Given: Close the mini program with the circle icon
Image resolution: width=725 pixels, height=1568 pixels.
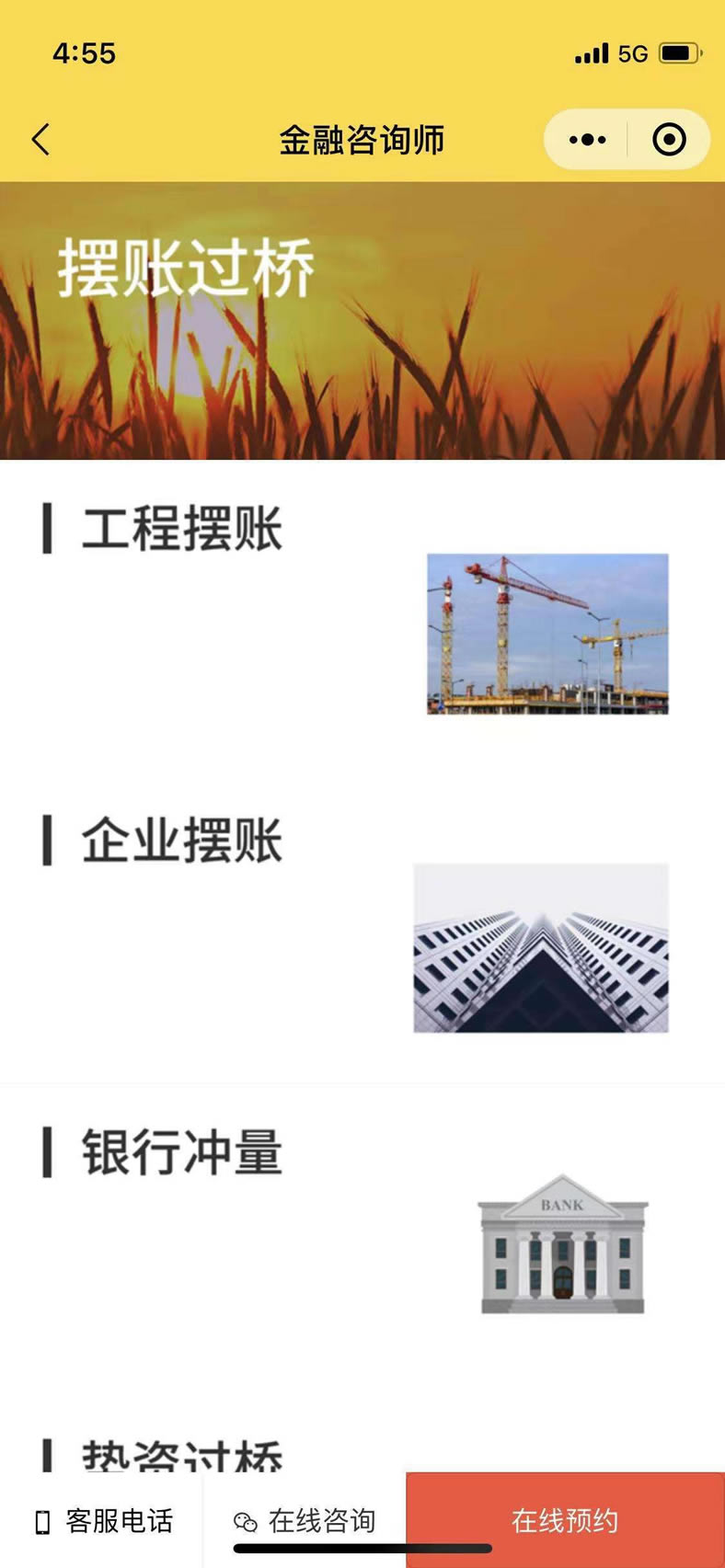Looking at the screenshot, I should (669, 140).
